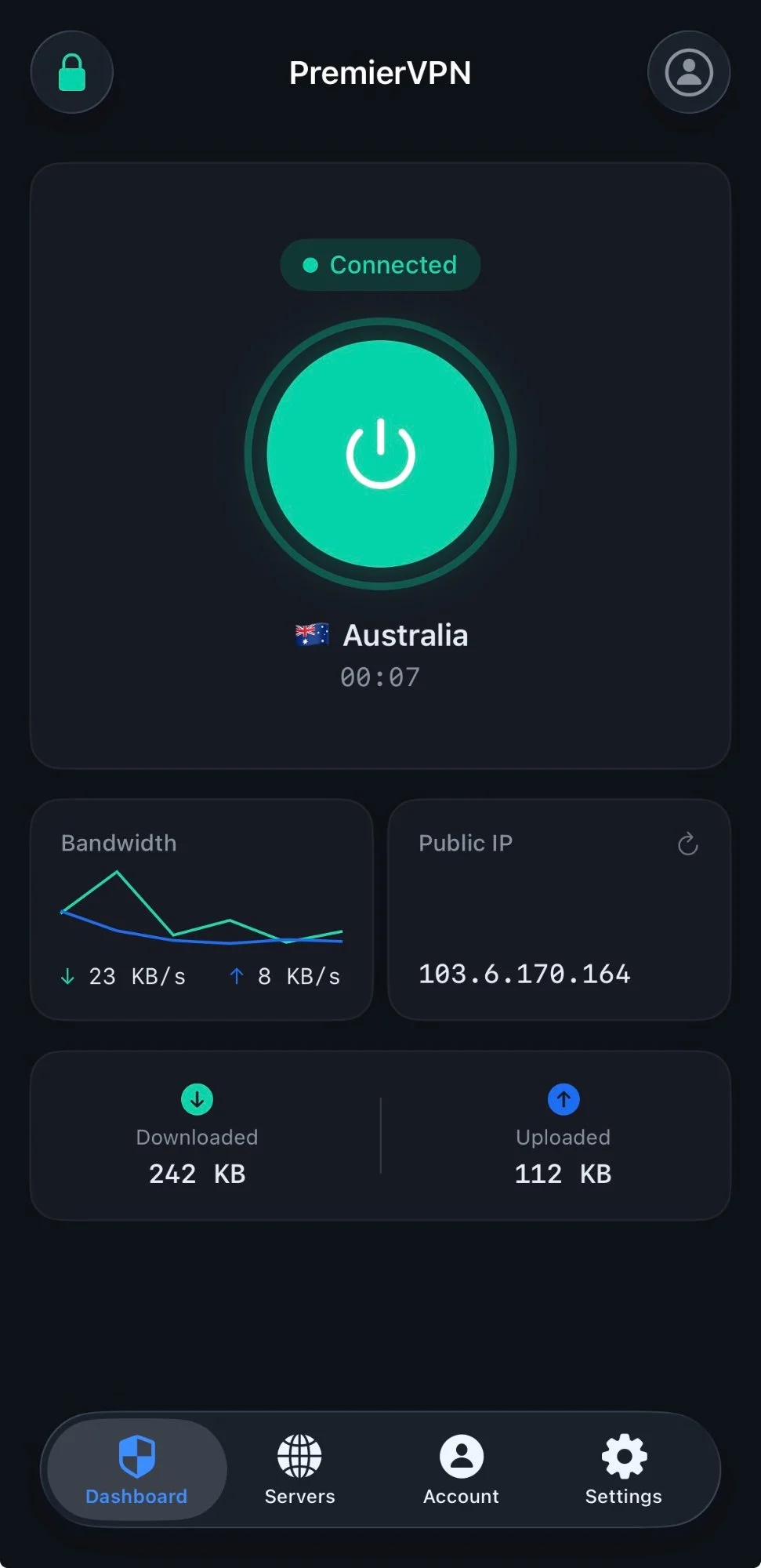Click the Servers globe icon

[299, 1456]
